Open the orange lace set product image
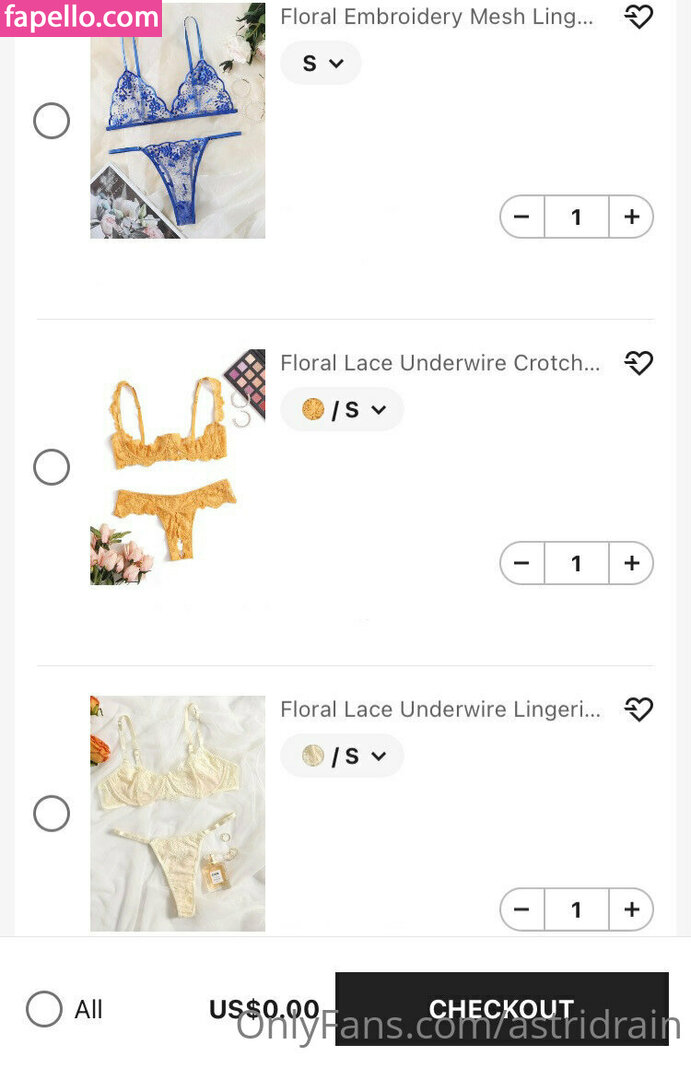This screenshot has height=1080, width=691. [x=178, y=467]
